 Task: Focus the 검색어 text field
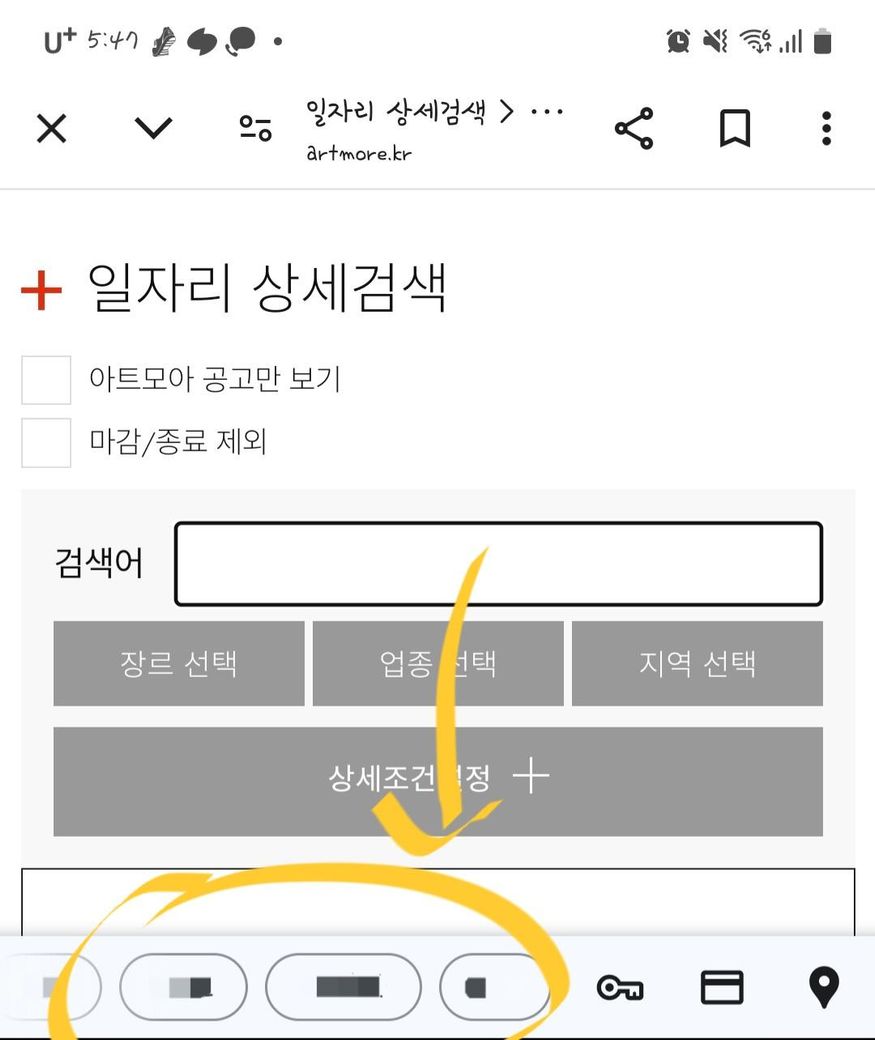(498, 564)
